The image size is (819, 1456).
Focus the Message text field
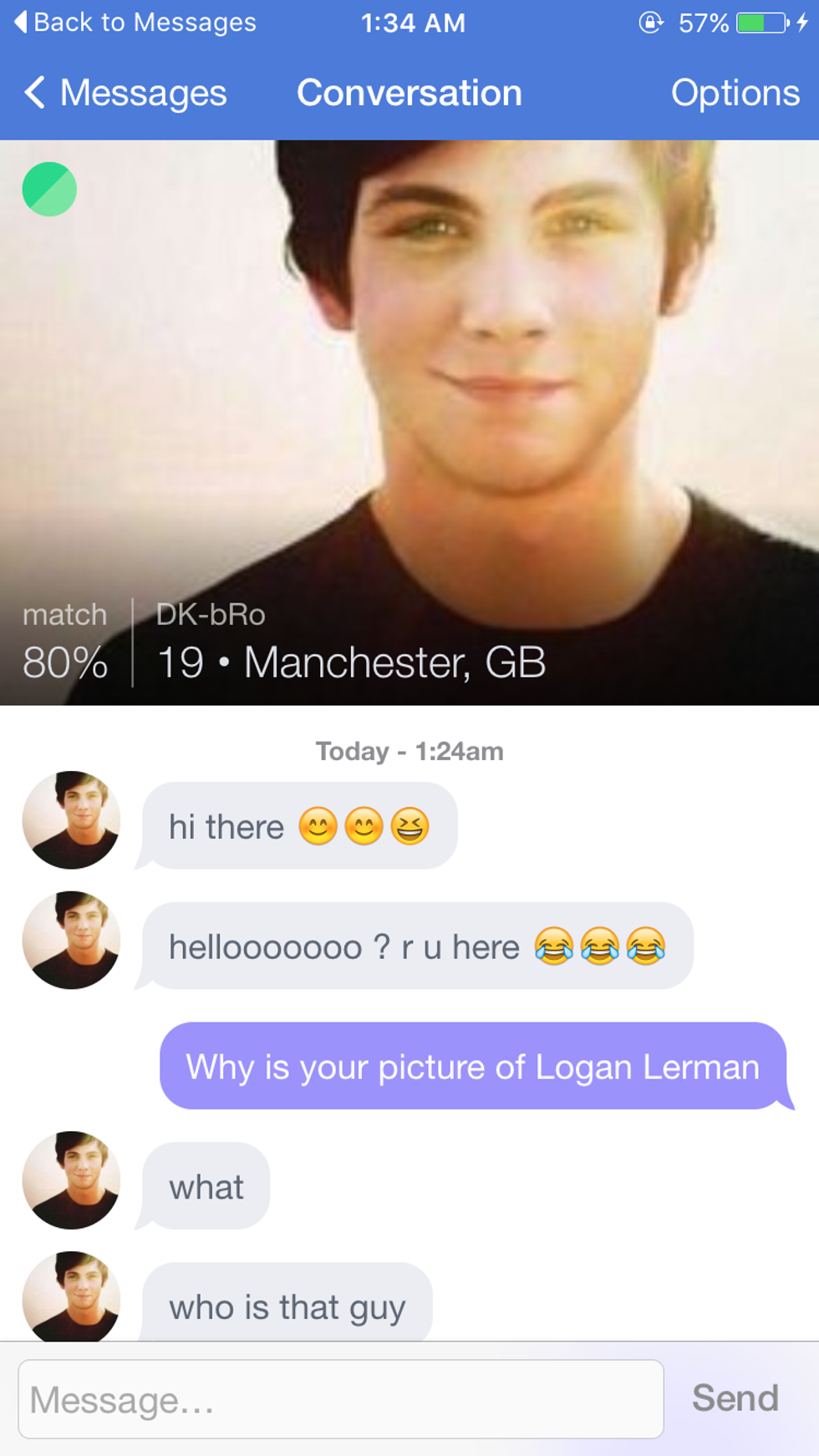[x=341, y=1399]
